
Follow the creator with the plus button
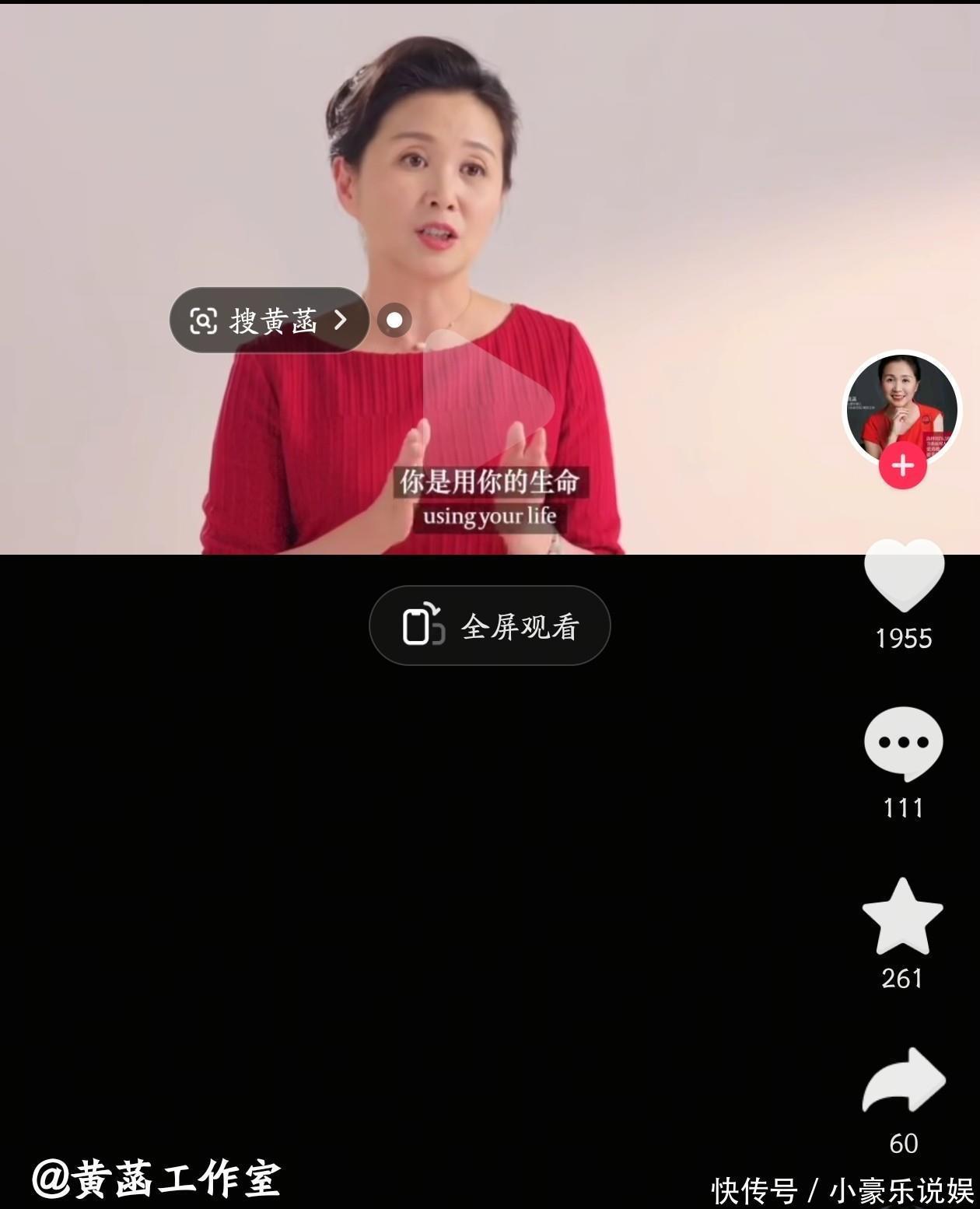click(x=902, y=466)
